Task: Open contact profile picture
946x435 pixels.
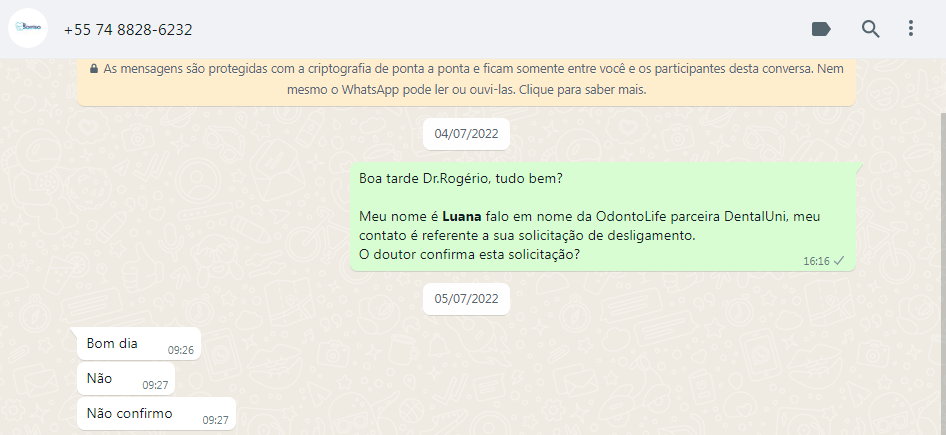Action: click(x=29, y=29)
